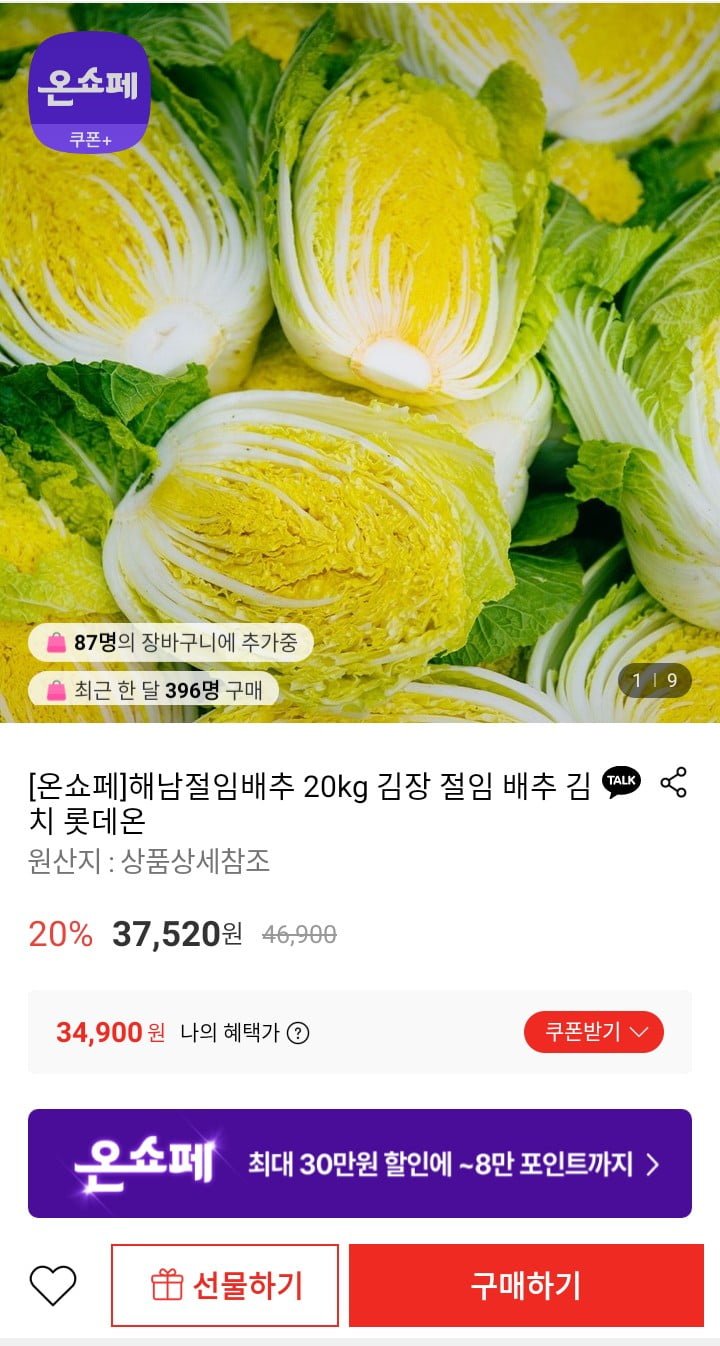Tap 구매하기 to buy now
720x1346 pixels.
click(526, 1285)
